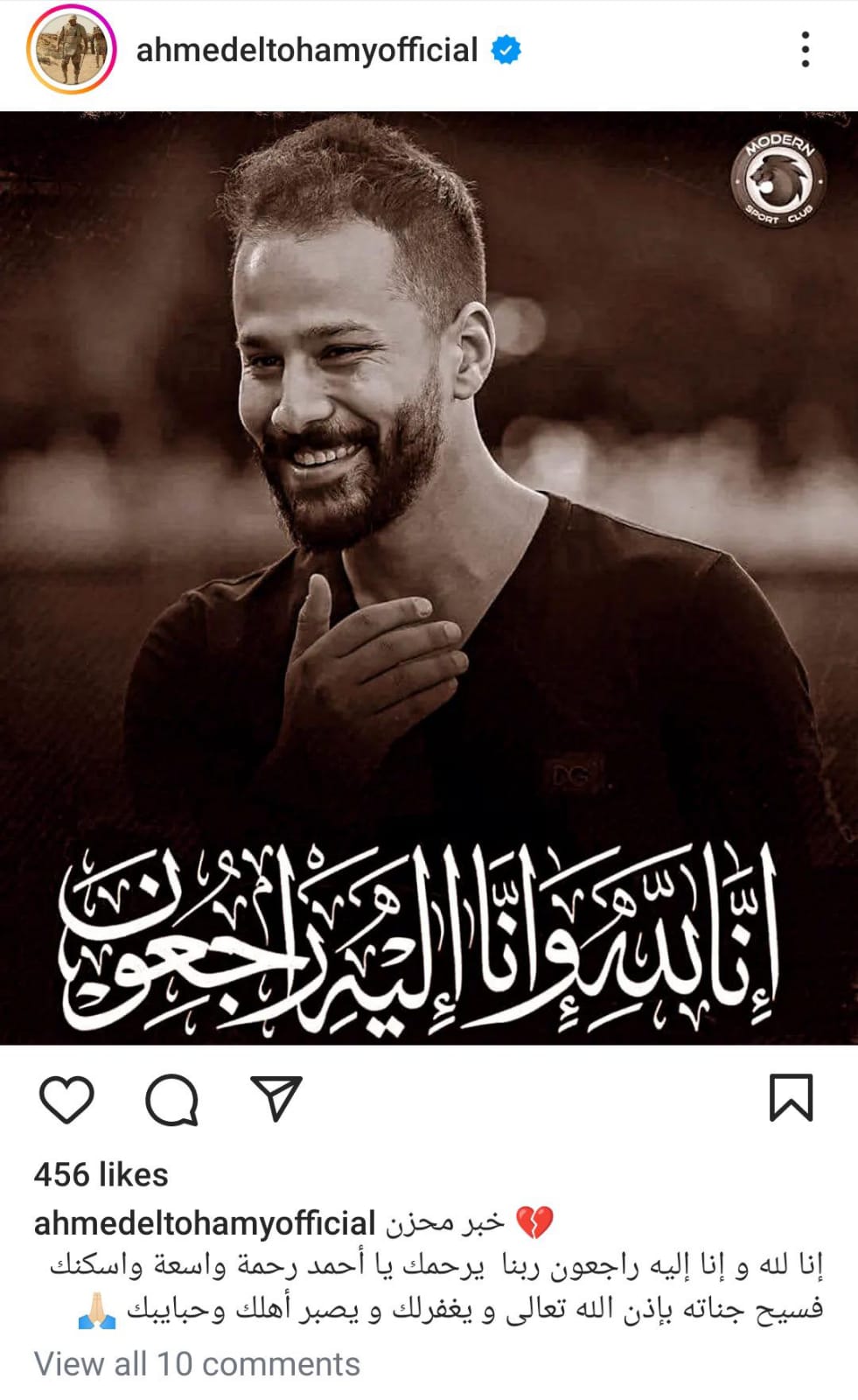Open the memorial post image
Screen dimensions: 858x1400
(x=429, y=577)
